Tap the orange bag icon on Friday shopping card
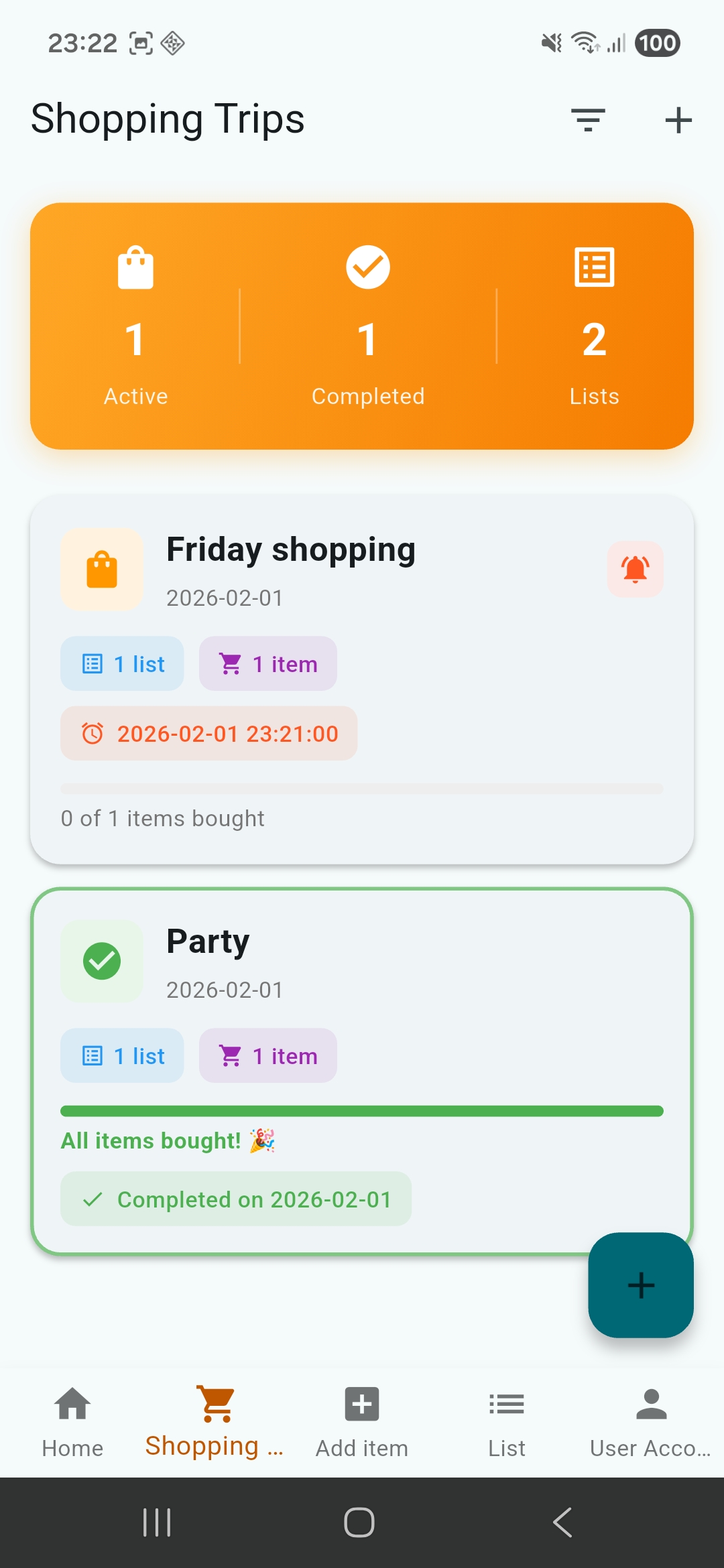 (x=101, y=569)
